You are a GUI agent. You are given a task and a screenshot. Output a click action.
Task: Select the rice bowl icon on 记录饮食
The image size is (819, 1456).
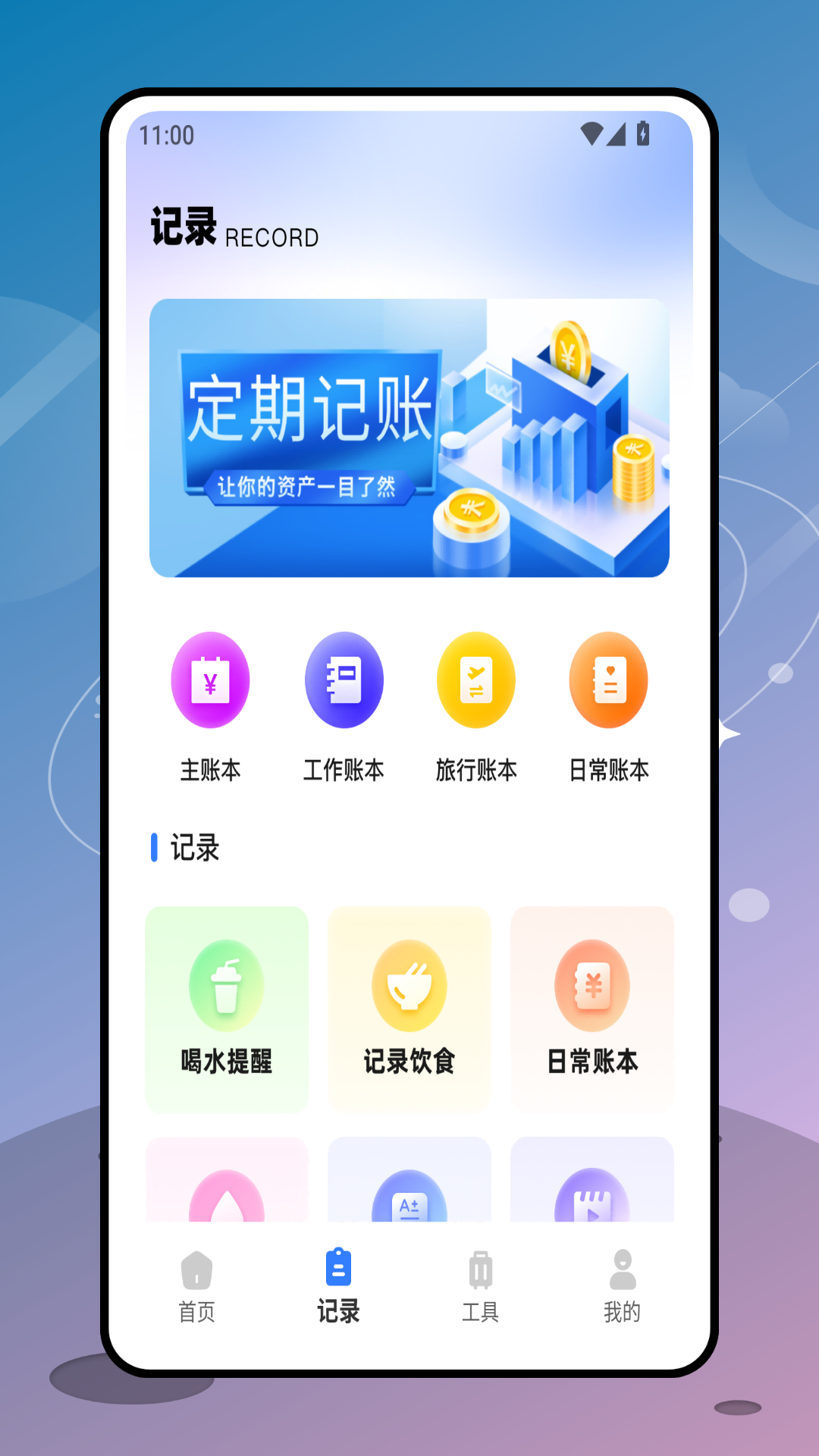coord(409,985)
